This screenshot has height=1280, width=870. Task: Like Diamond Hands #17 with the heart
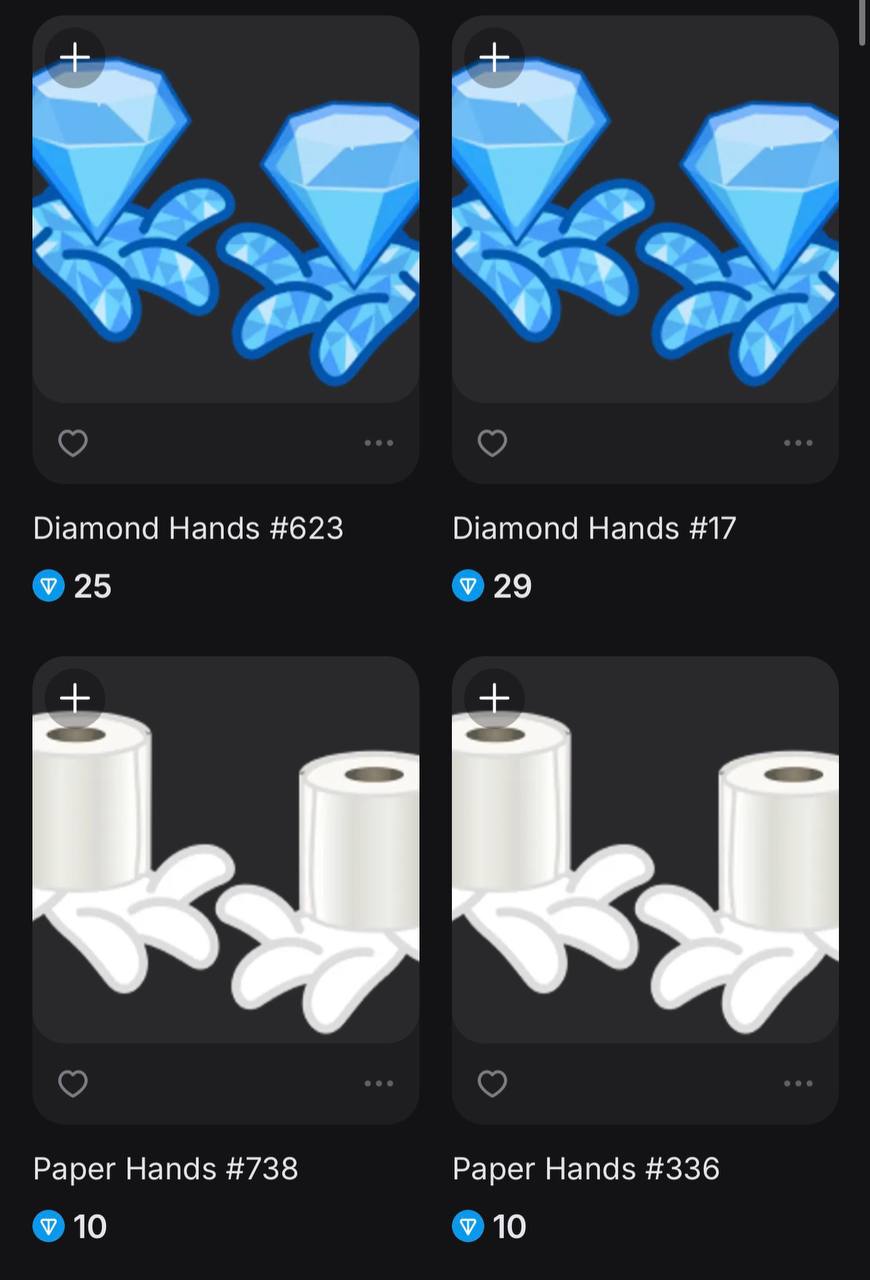(492, 443)
